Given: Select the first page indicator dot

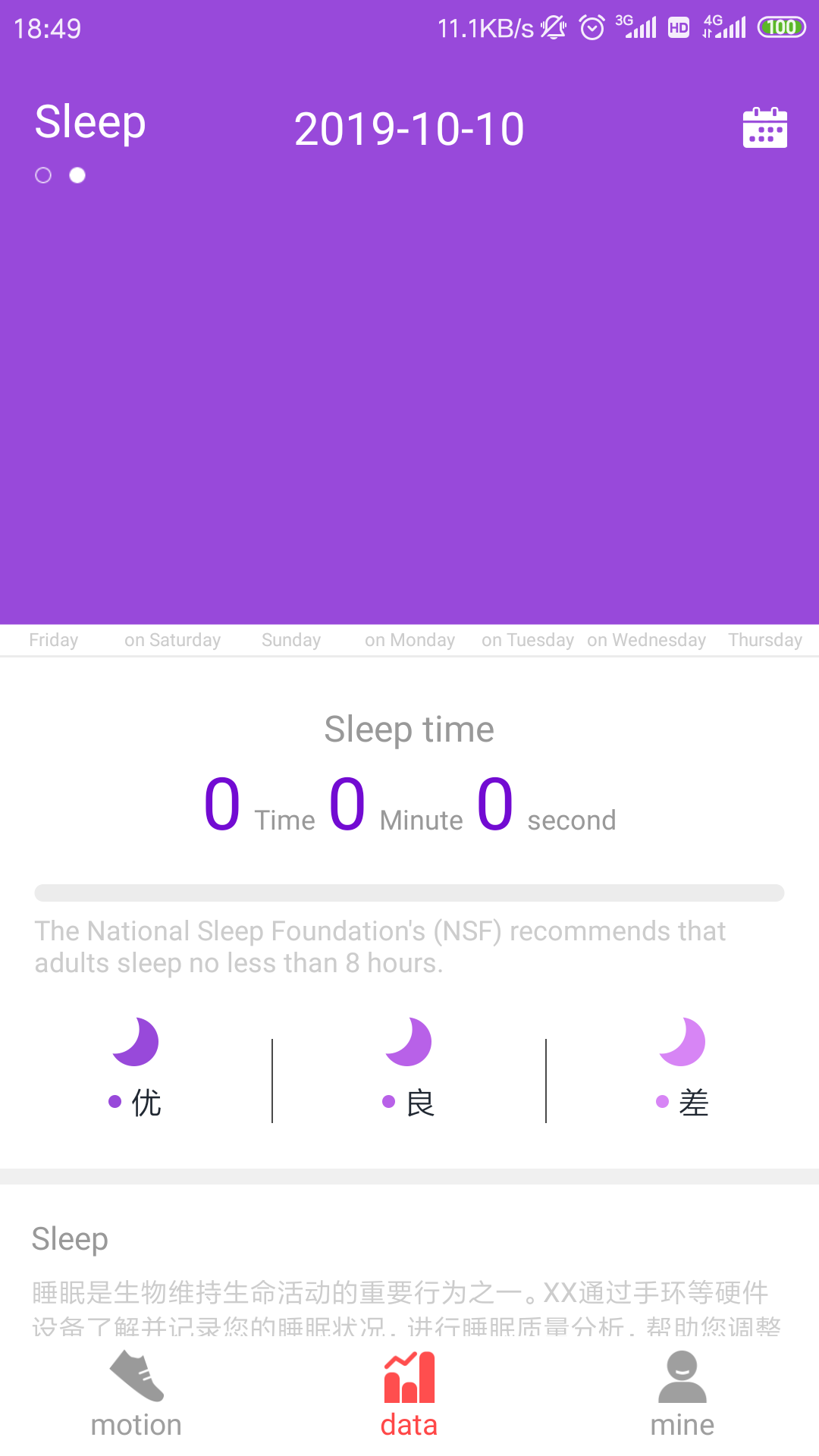Looking at the screenshot, I should (x=43, y=176).
